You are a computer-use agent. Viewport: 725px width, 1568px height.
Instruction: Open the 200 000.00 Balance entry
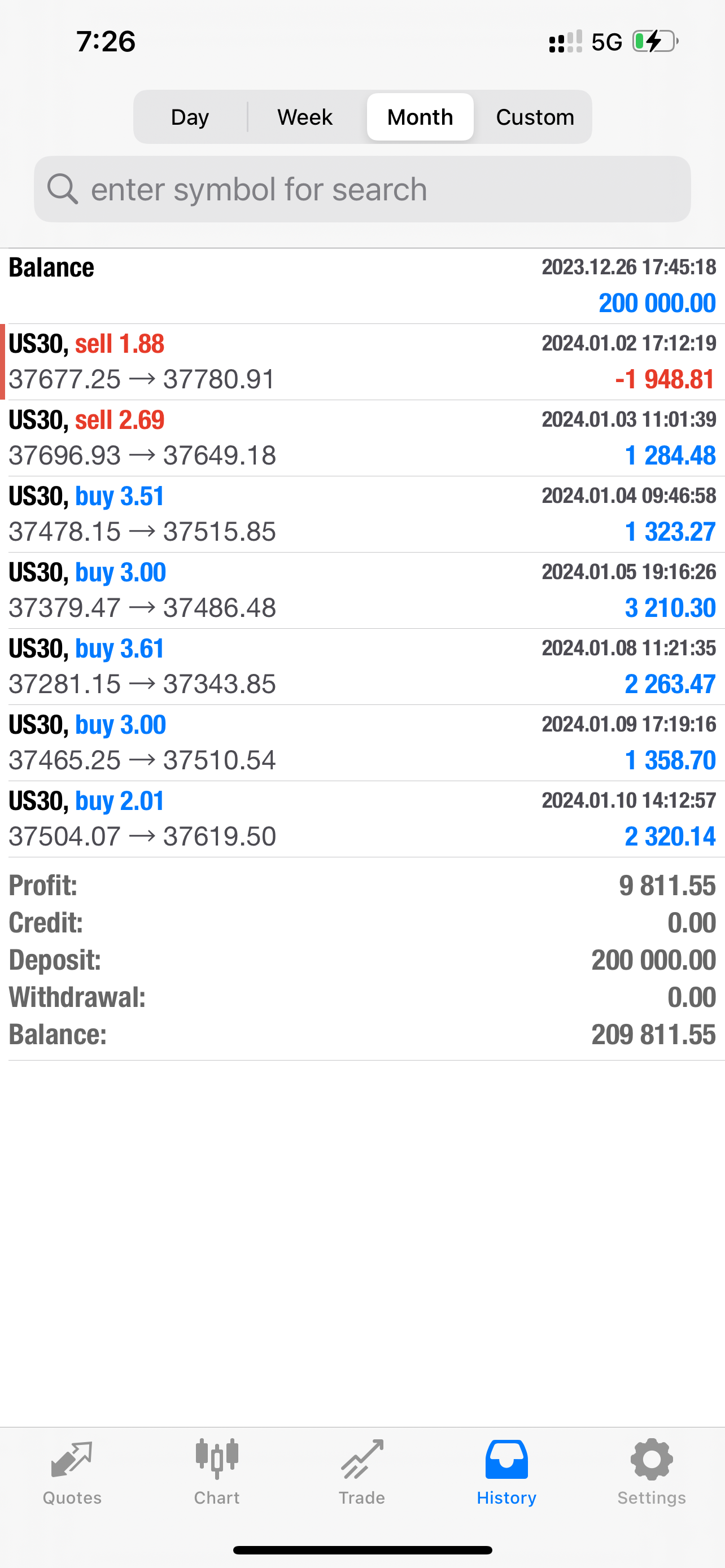[362, 286]
